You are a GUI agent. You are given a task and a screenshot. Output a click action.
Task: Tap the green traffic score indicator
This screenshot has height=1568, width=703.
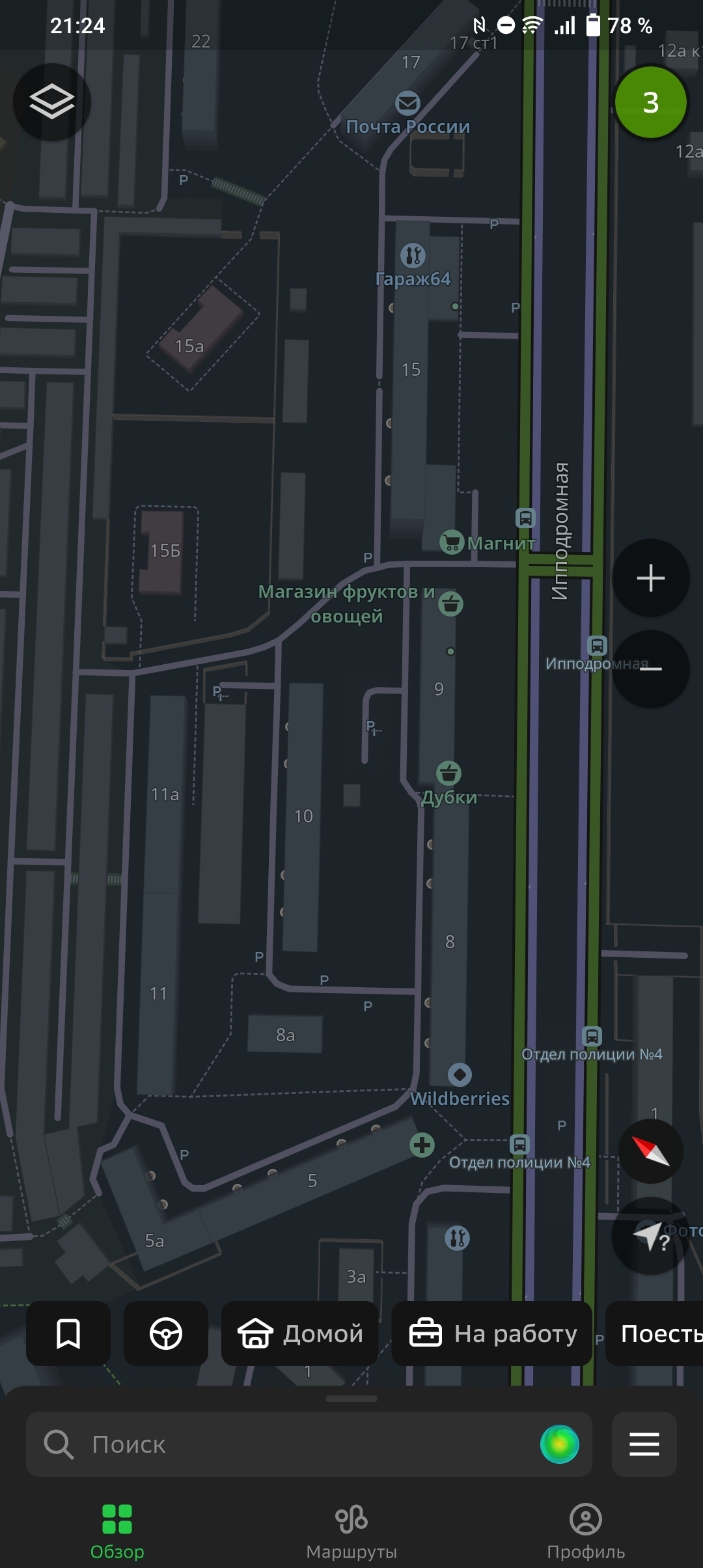point(650,102)
